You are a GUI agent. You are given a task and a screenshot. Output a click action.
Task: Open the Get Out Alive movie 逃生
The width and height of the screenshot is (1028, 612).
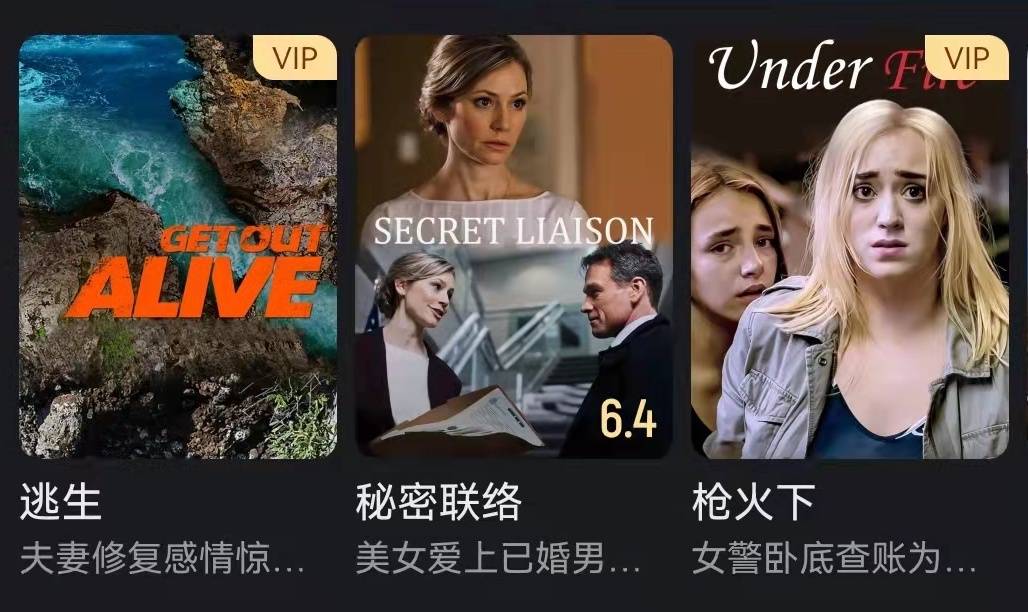tap(178, 247)
